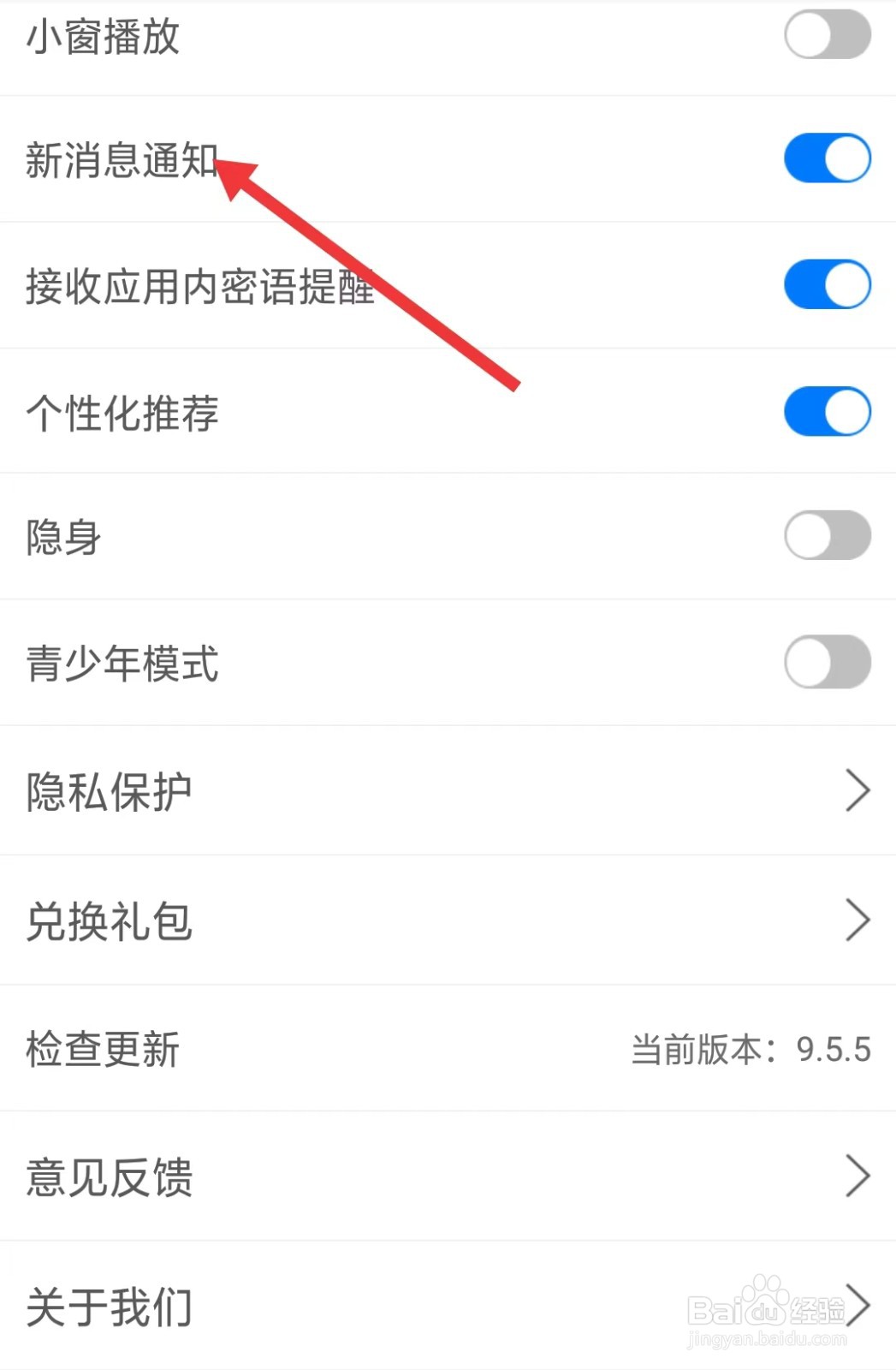Enable 隐身 invisible mode

tap(826, 536)
